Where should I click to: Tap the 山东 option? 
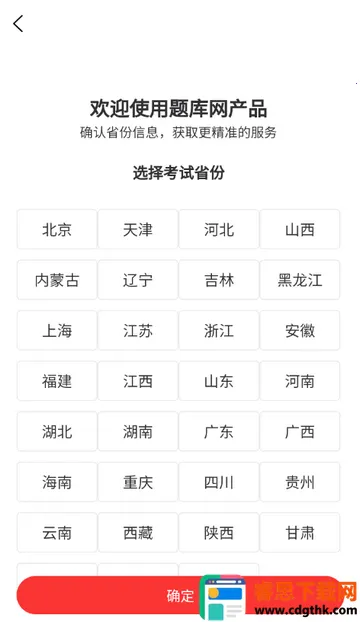pyautogui.click(x=219, y=381)
